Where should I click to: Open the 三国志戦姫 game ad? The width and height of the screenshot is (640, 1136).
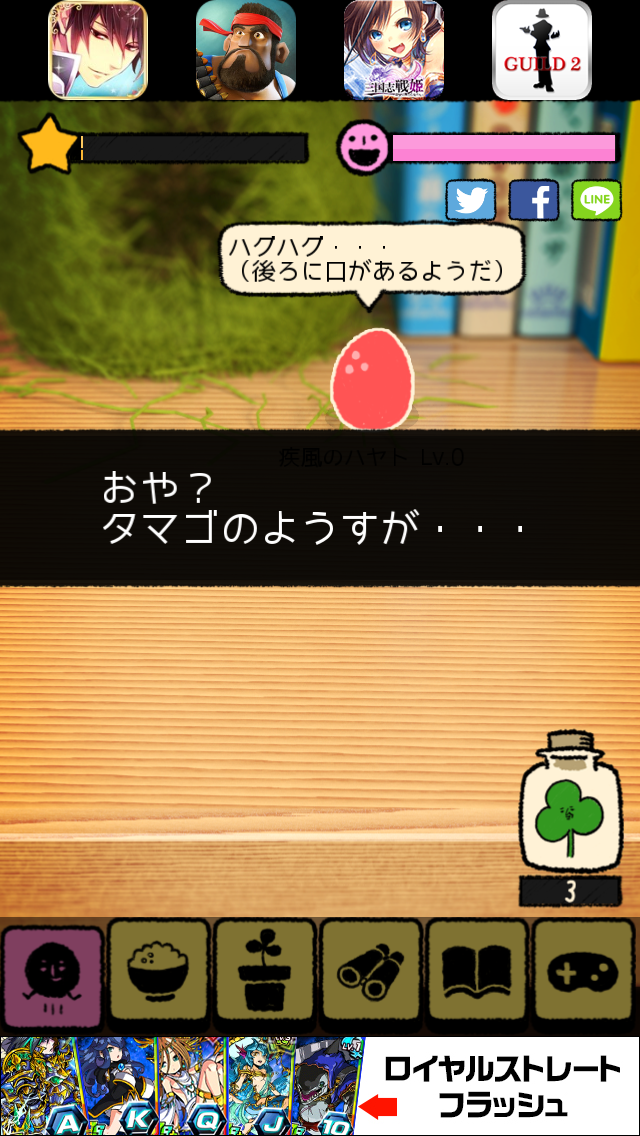pos(394,50)
